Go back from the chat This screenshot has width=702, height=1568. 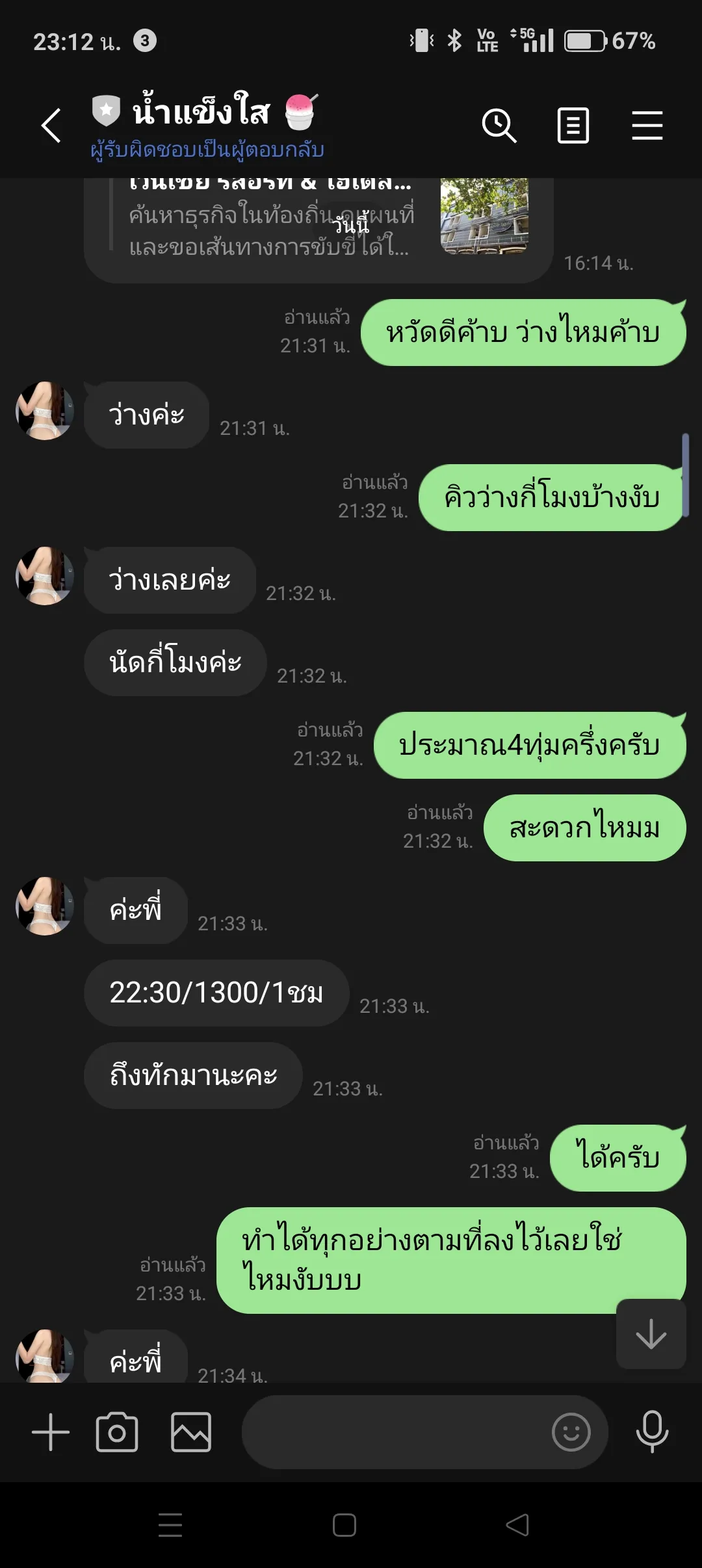coord(51,125)
